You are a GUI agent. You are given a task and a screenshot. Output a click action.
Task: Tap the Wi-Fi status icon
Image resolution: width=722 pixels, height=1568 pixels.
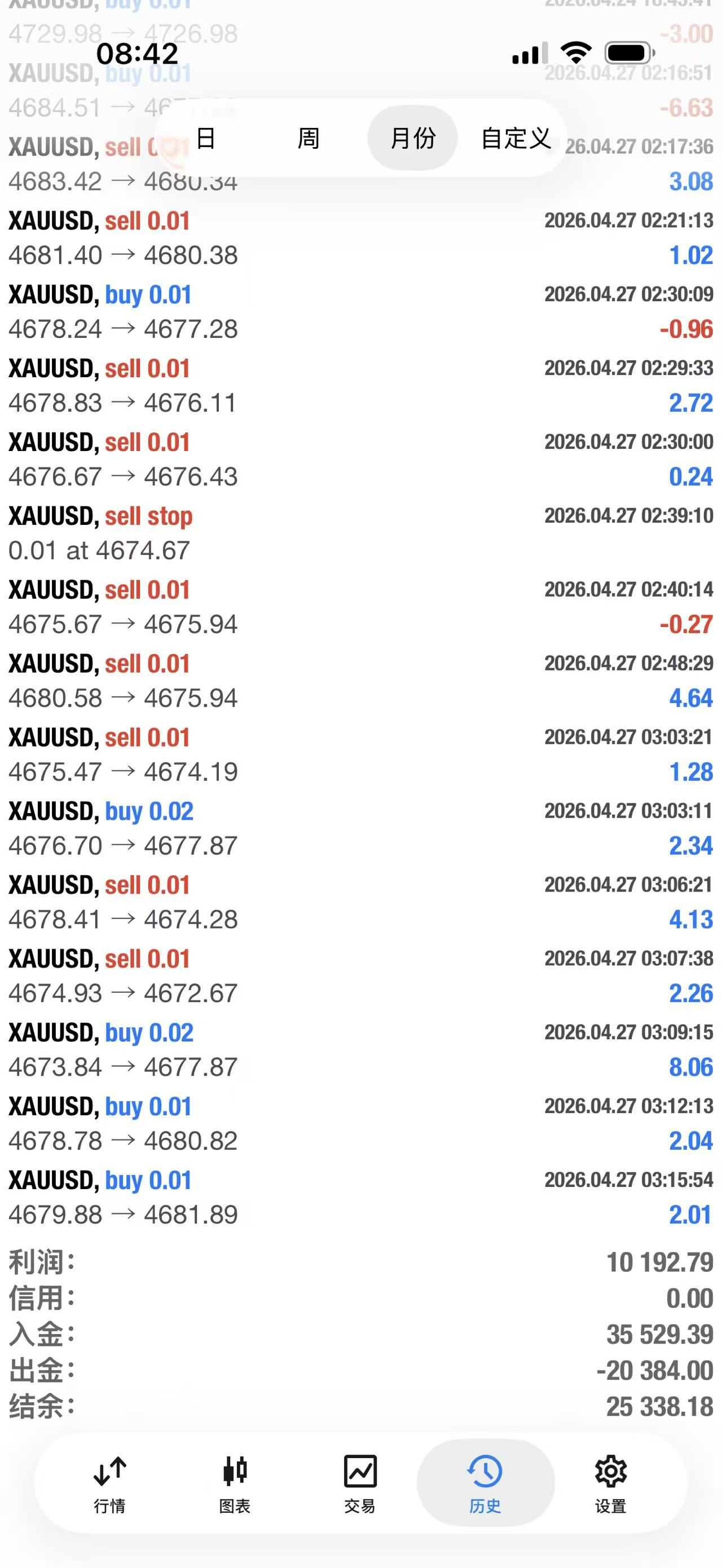pos(575,52)
